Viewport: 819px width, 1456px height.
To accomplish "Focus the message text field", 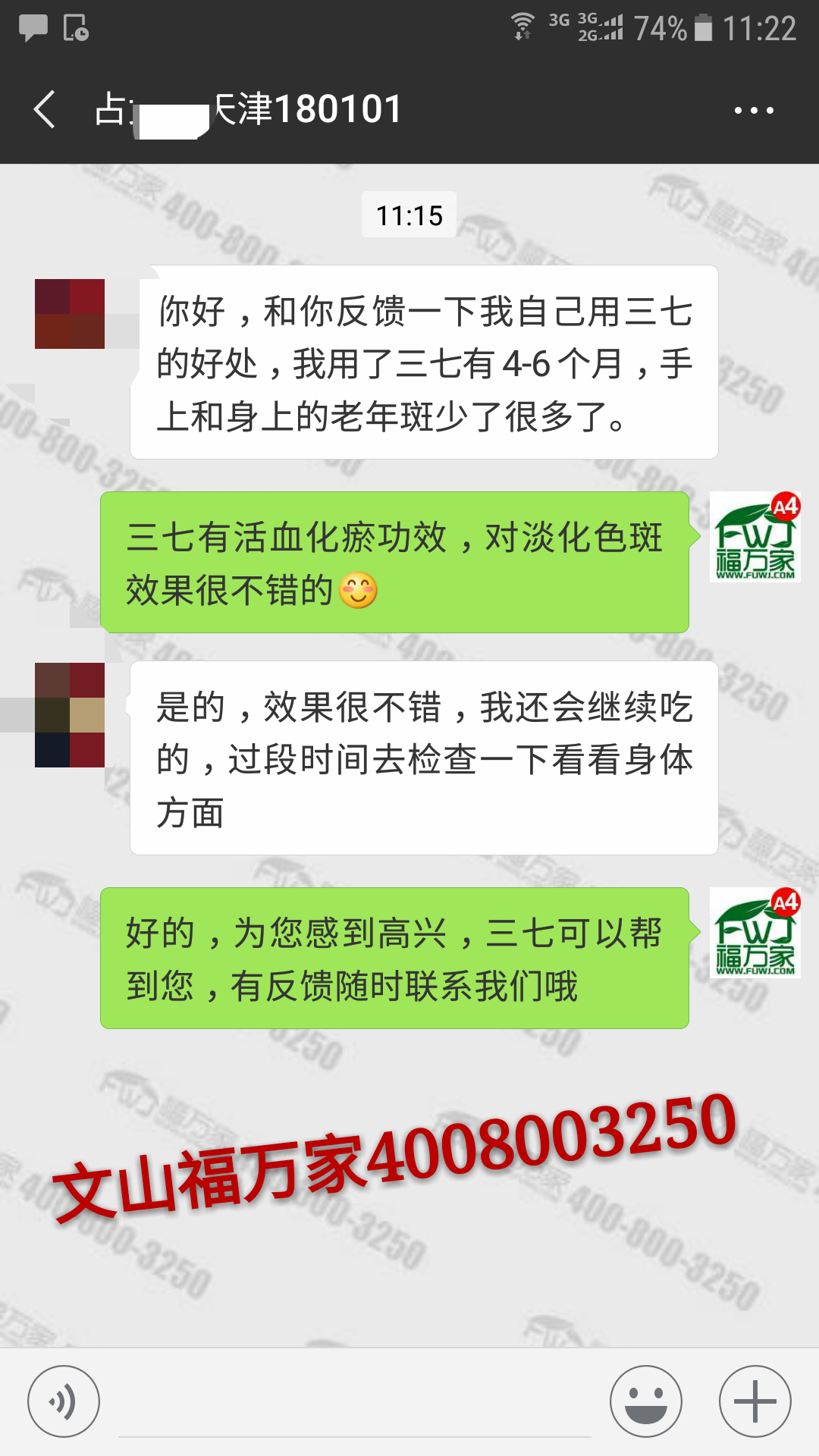I will click(355, 1403).
